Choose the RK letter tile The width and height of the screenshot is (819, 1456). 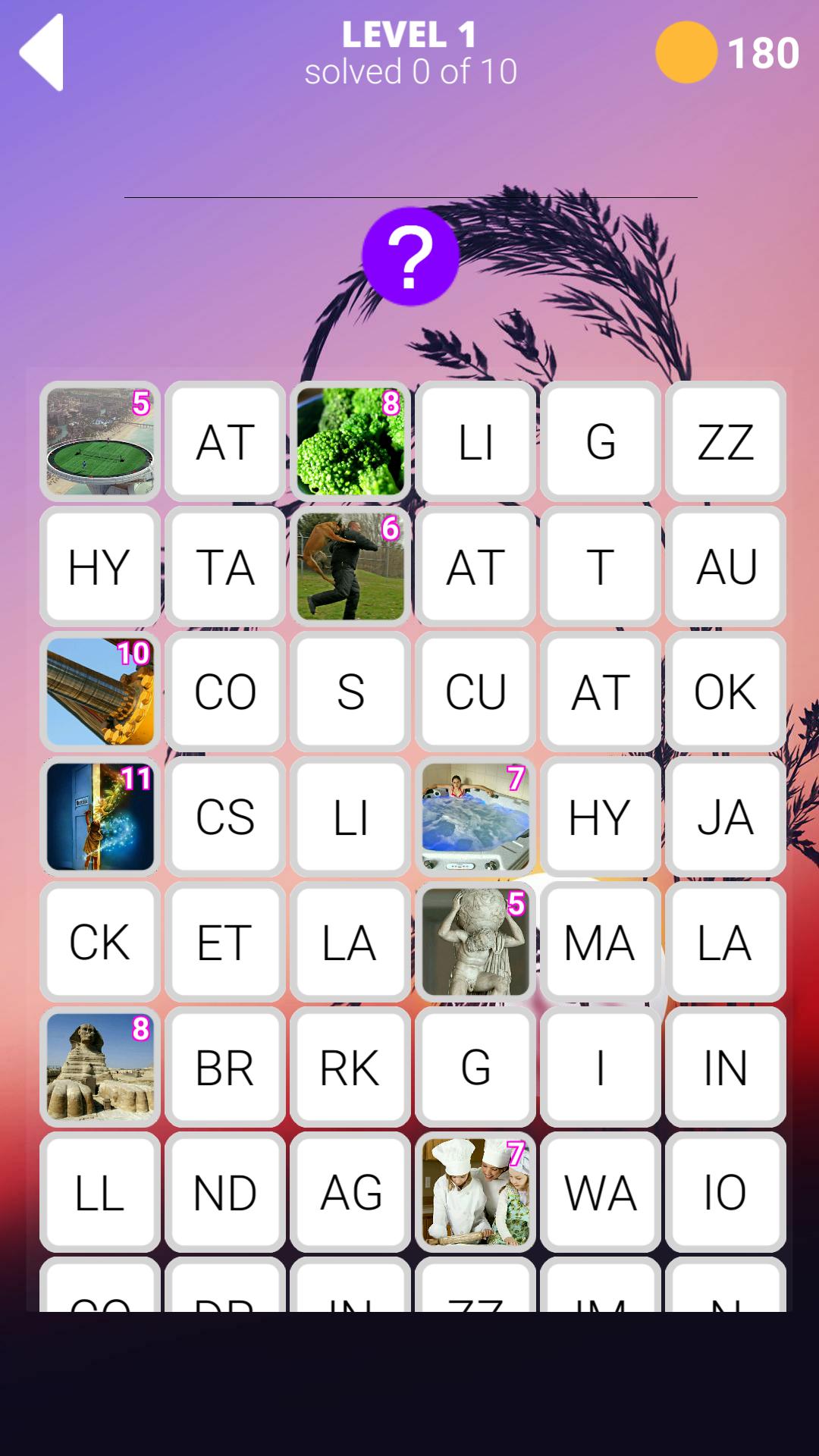pos(350,1067)
